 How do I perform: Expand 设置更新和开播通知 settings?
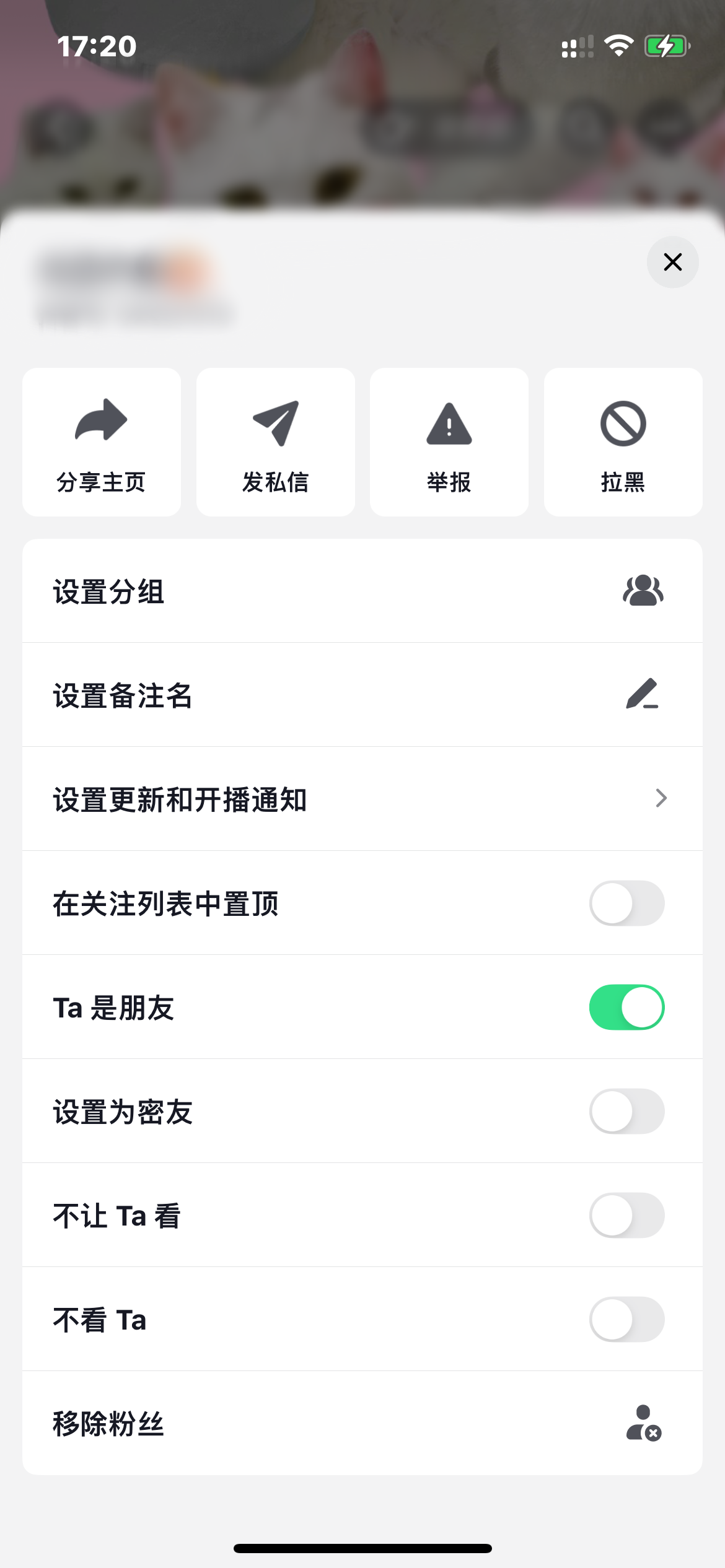click(x=362, y=799)
